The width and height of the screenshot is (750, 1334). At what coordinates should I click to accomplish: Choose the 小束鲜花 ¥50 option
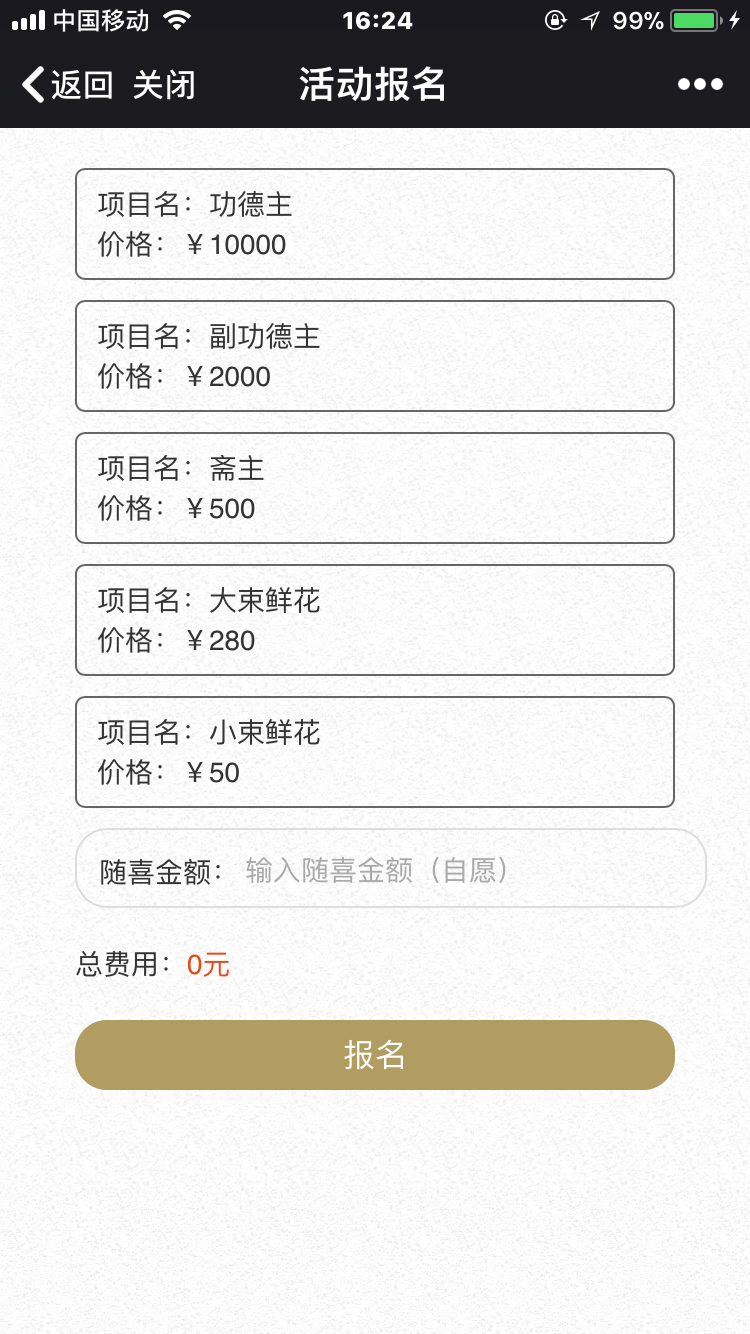375,752
